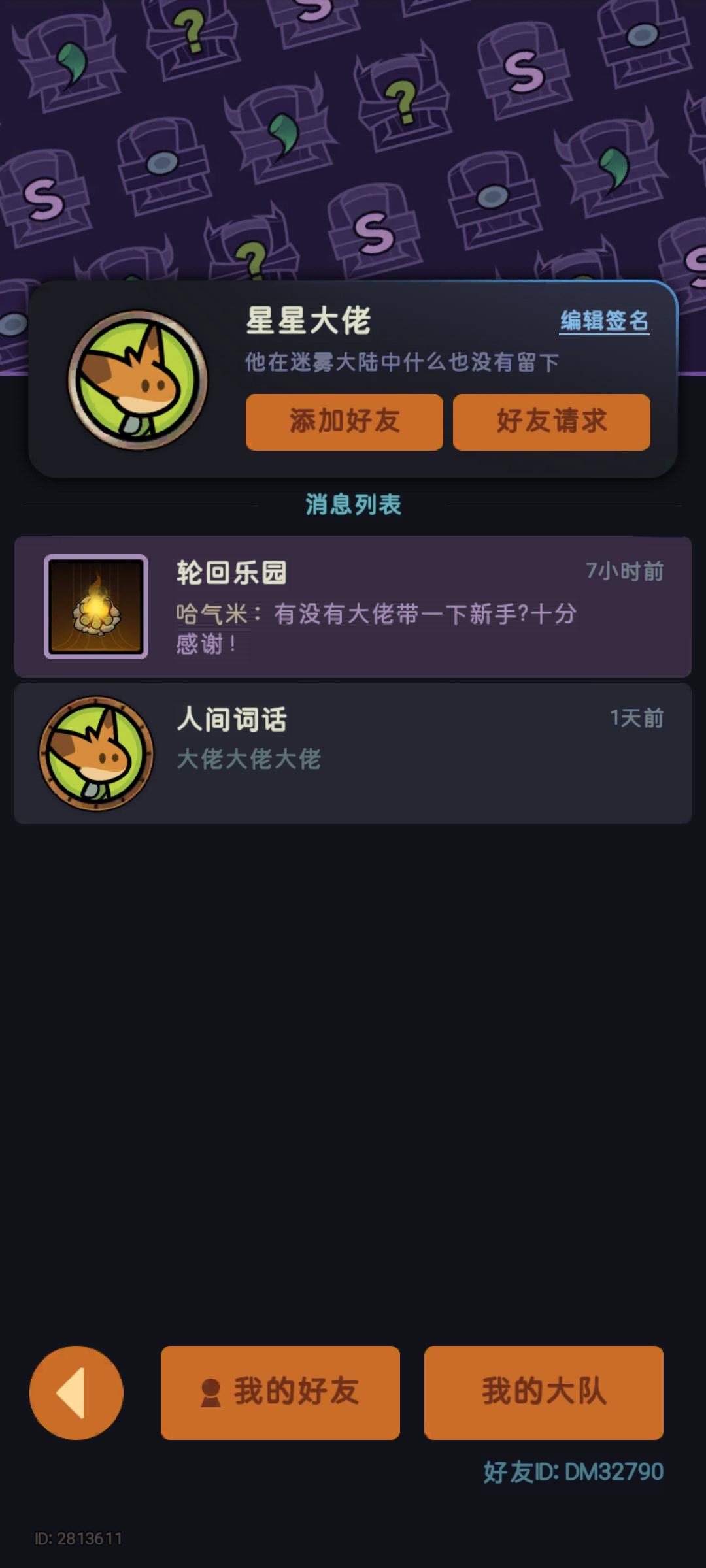Screen dimensions: 706x1568
Task: Open 好友请求 friend requests
Action: pos(551,422)
